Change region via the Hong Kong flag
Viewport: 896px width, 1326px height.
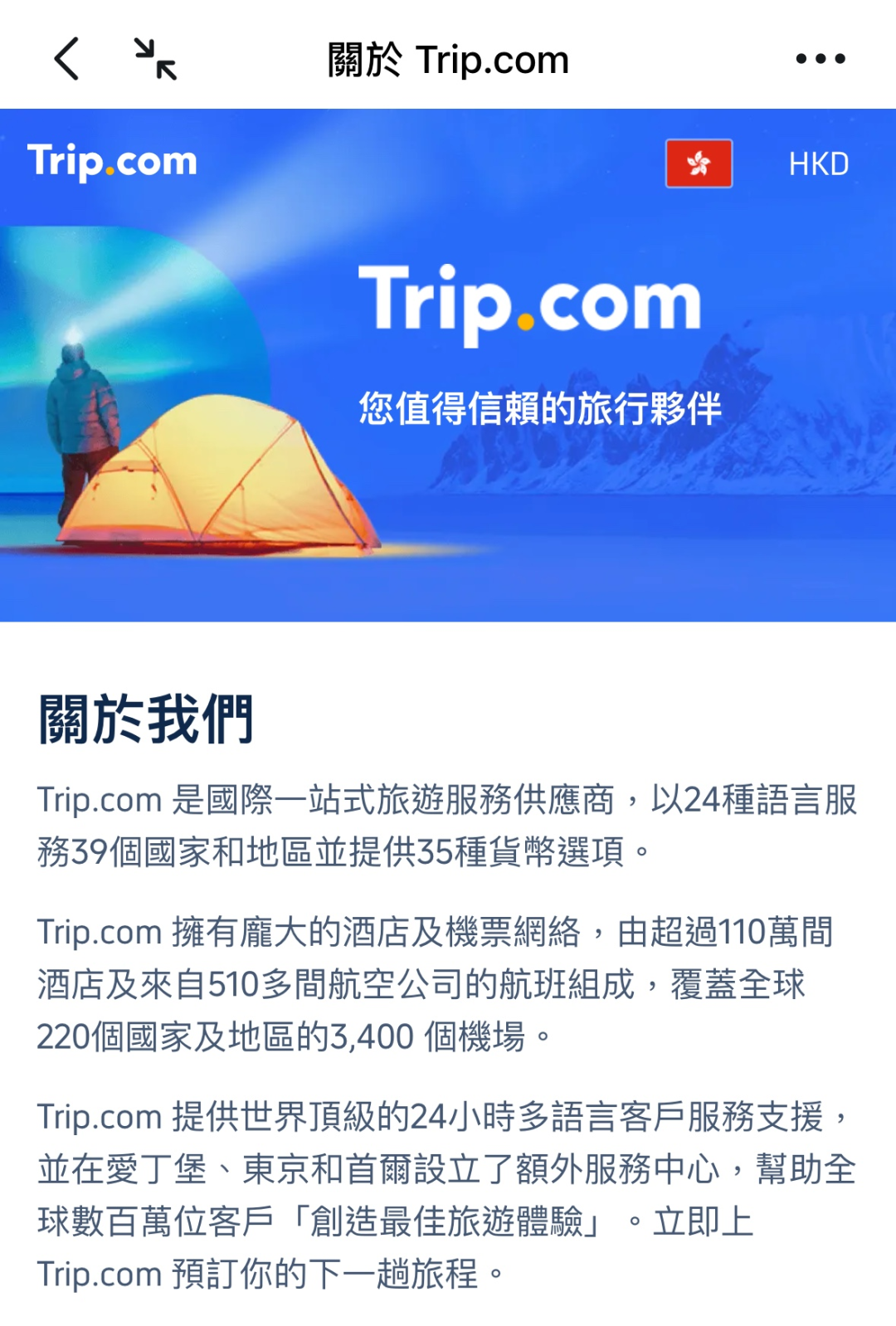point(699,163)
